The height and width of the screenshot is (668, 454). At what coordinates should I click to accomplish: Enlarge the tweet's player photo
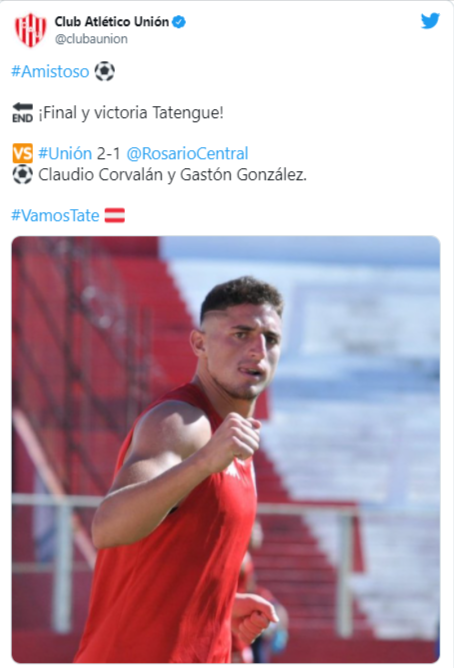tap(226, 449)
